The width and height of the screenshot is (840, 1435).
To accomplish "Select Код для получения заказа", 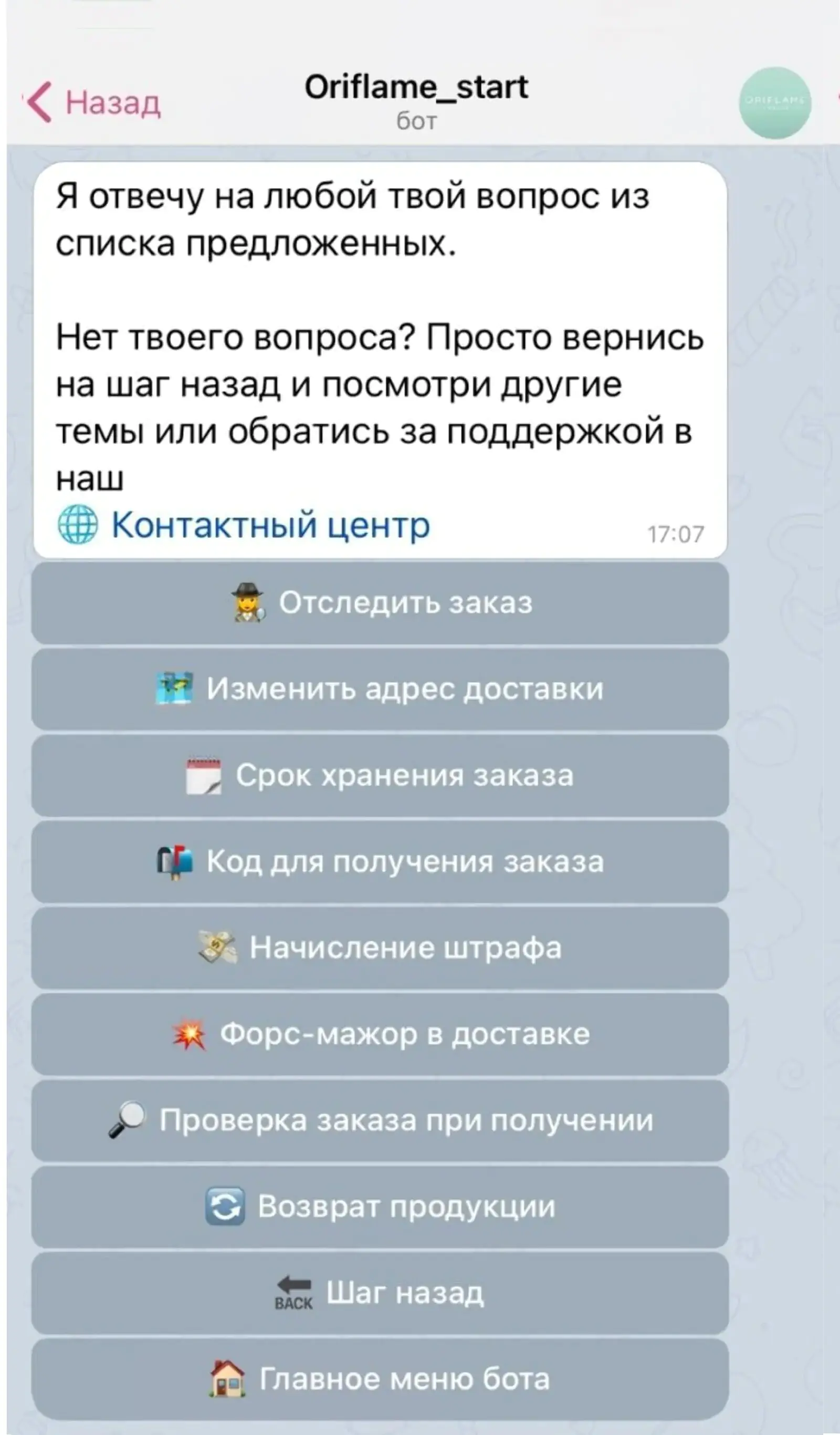I will click(380, 861).
